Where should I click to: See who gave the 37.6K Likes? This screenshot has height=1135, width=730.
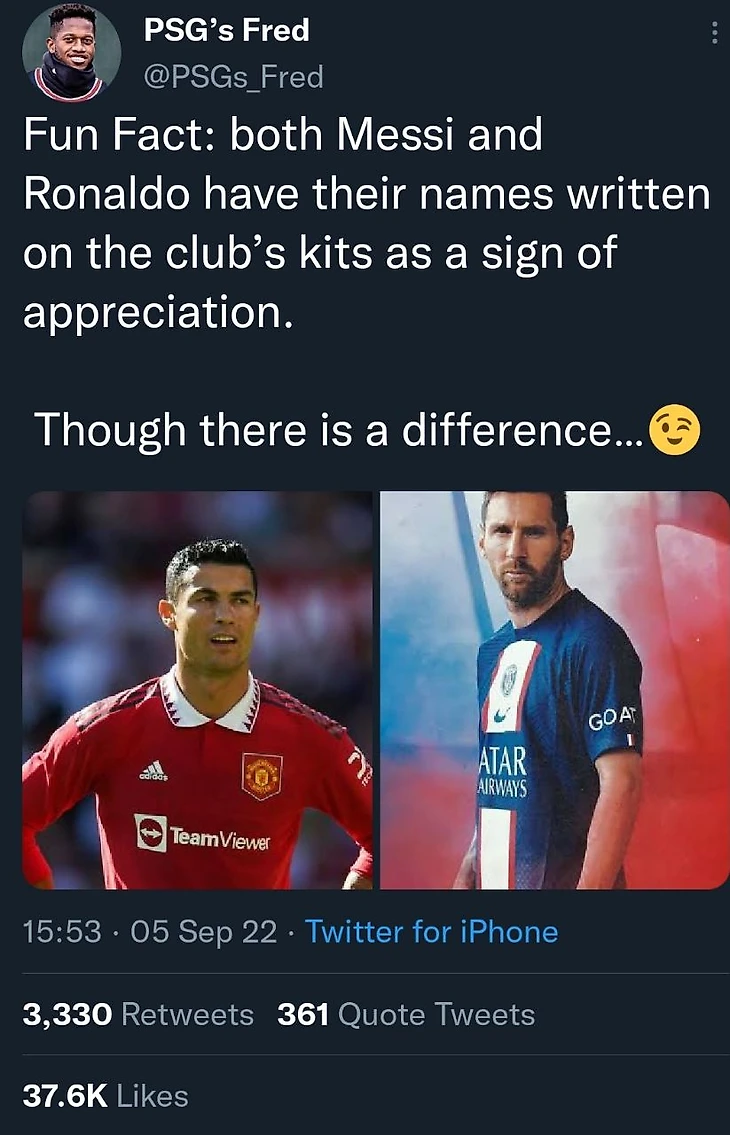coord(105,1095)
